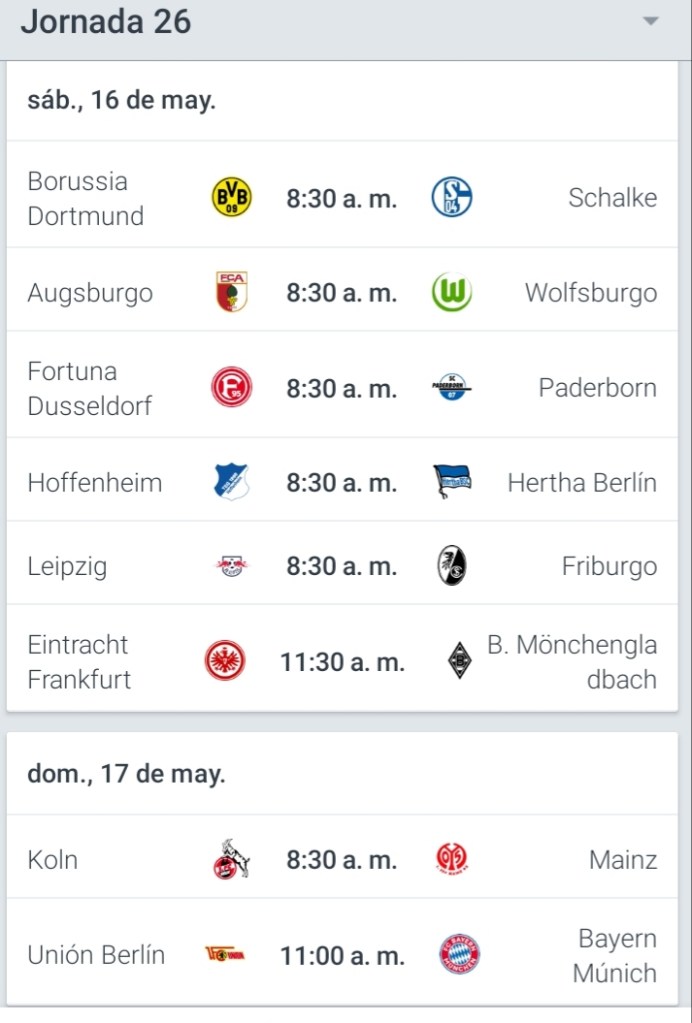View the Eintracht Frankfurt vs B. Mönchengladbach match
Image resolution: width=692 pixels, height=1023 pixels.
coord(342,662)
